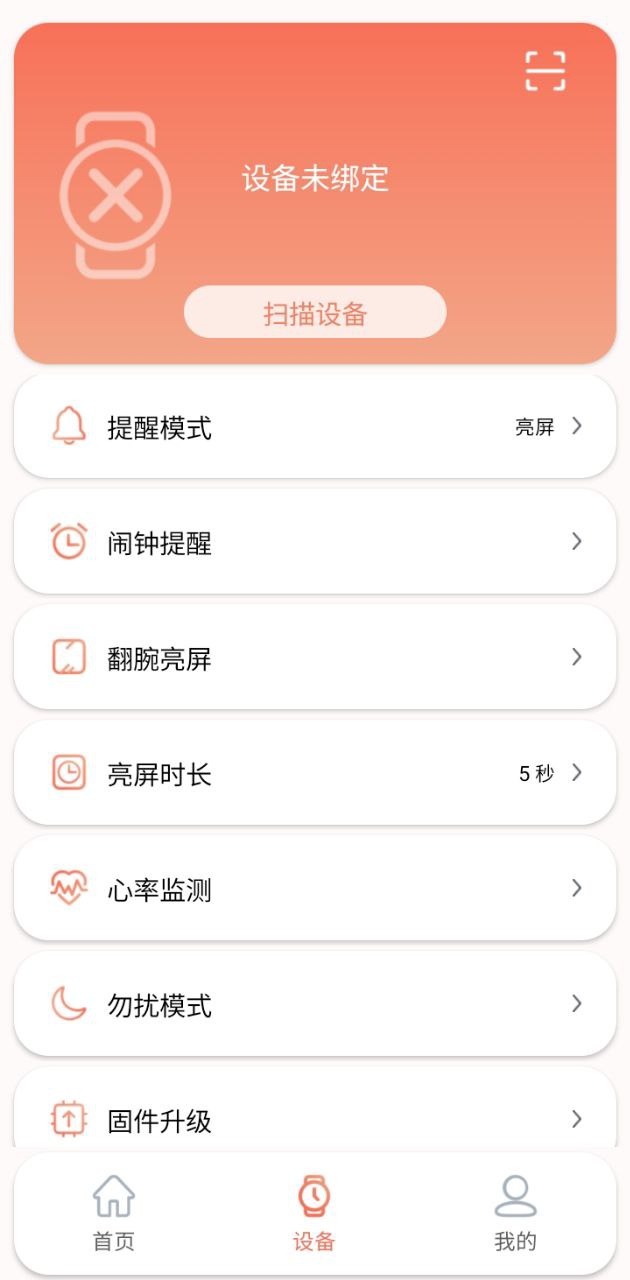Open the QR scan icon
Viewport: 630px width, 1280px height.
[545, 71]
